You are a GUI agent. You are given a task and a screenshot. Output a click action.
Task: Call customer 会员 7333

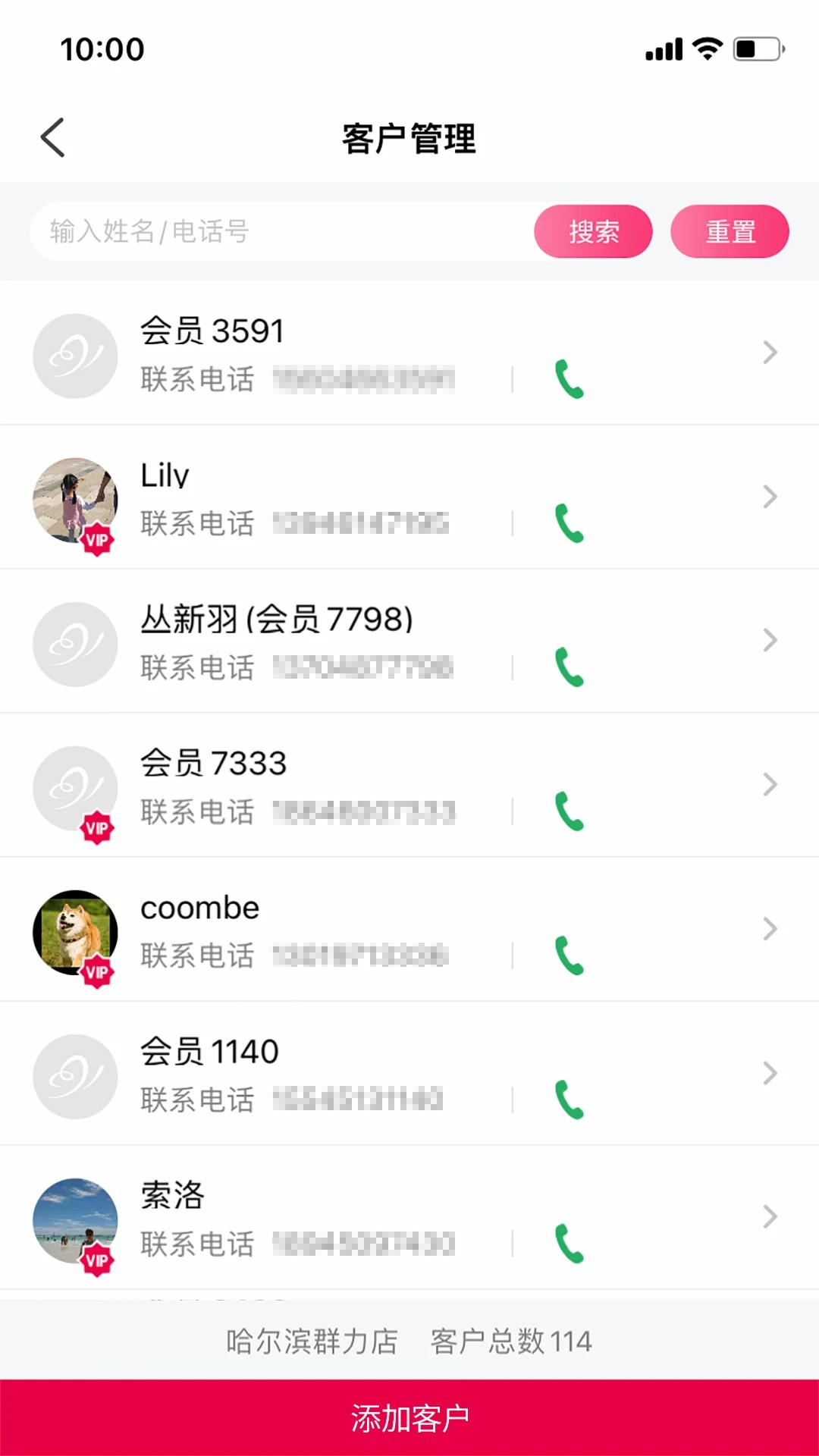click(x=570, y=811)
